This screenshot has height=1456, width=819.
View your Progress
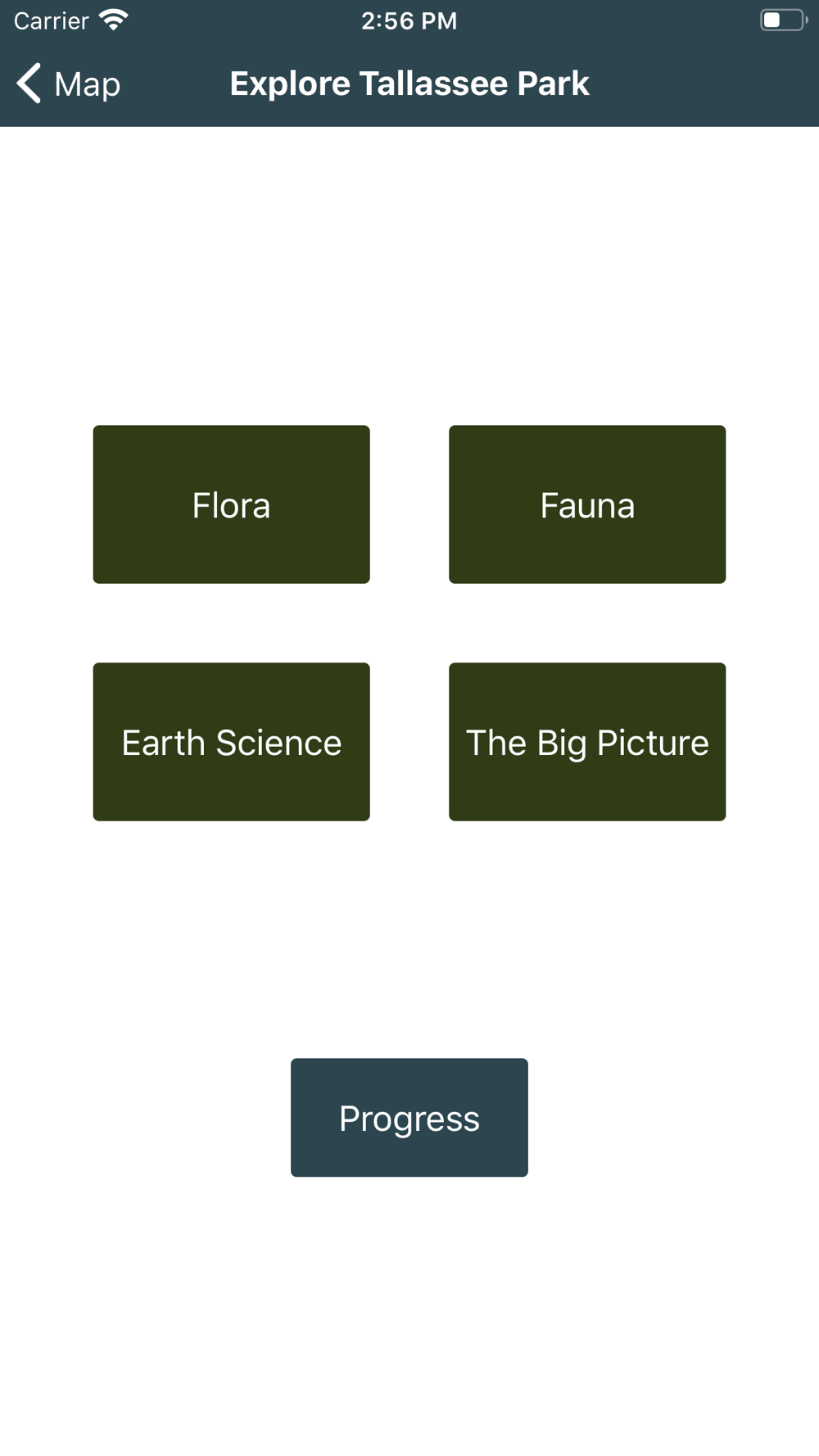coord(409,1118)
